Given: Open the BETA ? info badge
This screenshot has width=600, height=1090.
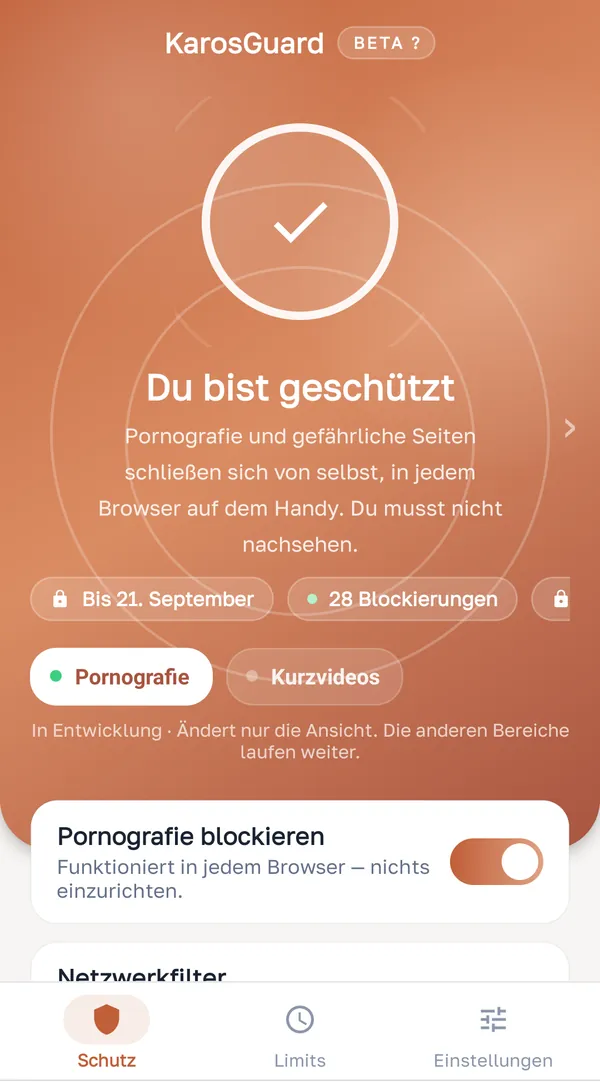Looking at the screenshot, I should [386, 43].
